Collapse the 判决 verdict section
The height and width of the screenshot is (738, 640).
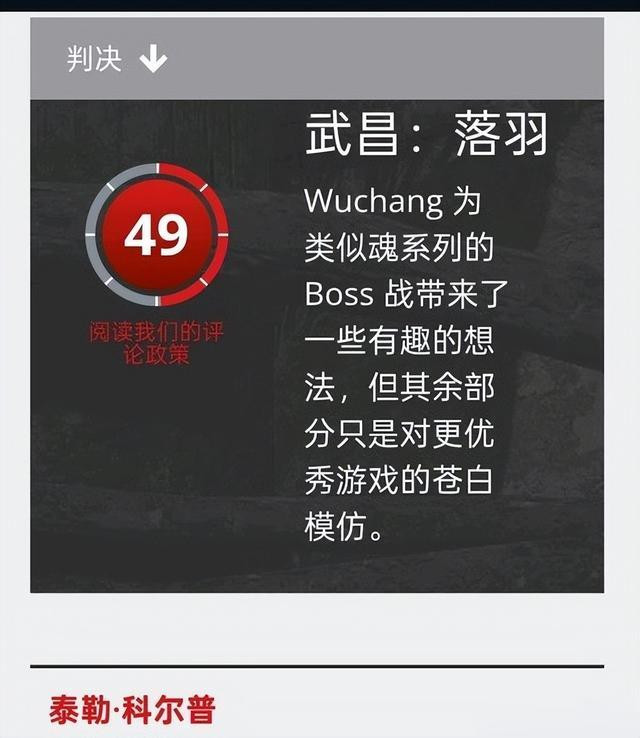point(153,60)
